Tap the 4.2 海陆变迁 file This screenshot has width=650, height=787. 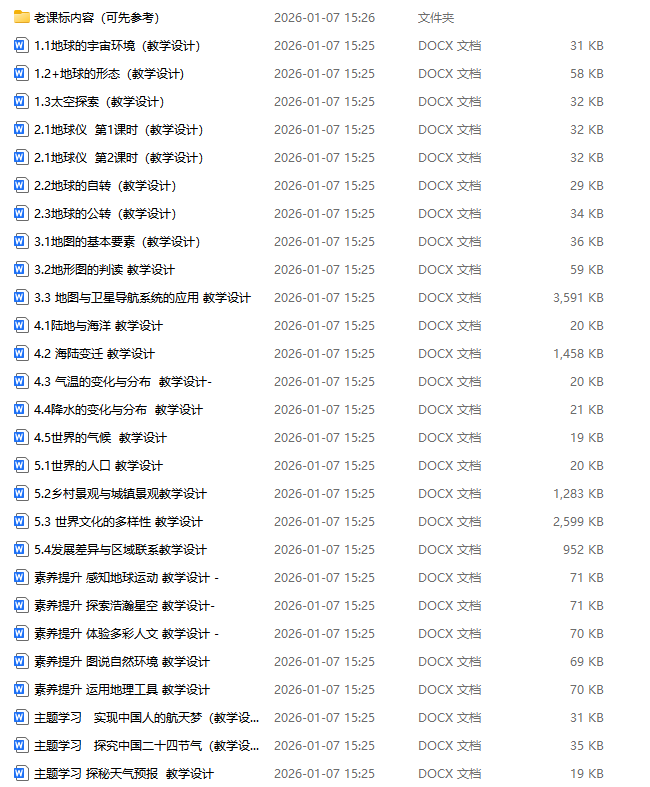[94, 354]
